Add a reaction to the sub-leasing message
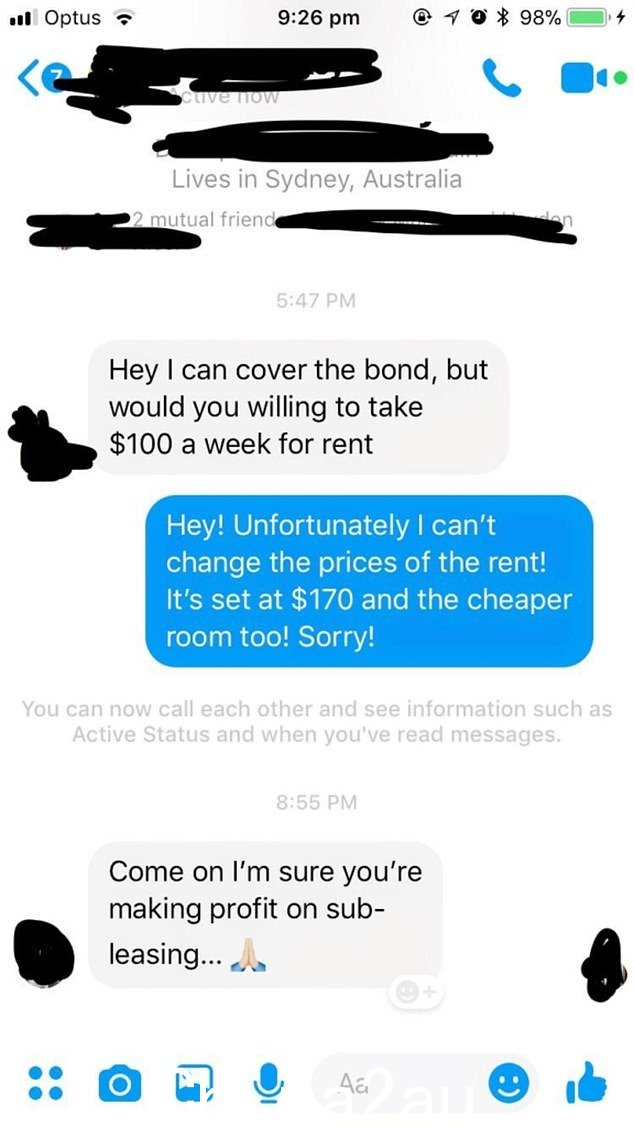 (x=414, y=992)
